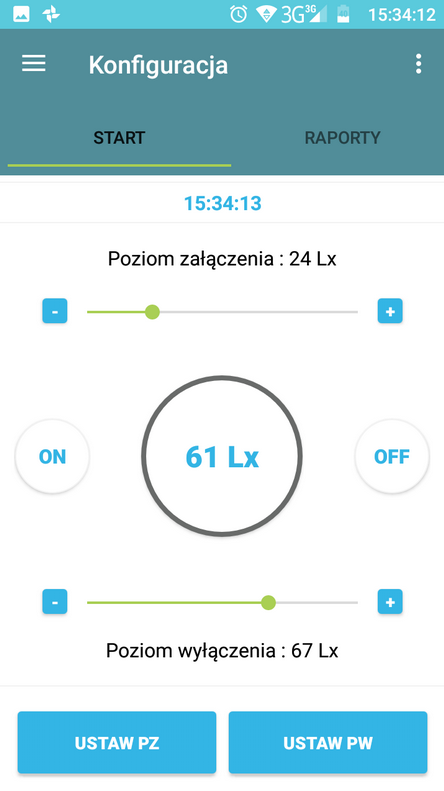Switch to the RAPORTY tab
The image size is (444, 791).
[x=342, y=137]
